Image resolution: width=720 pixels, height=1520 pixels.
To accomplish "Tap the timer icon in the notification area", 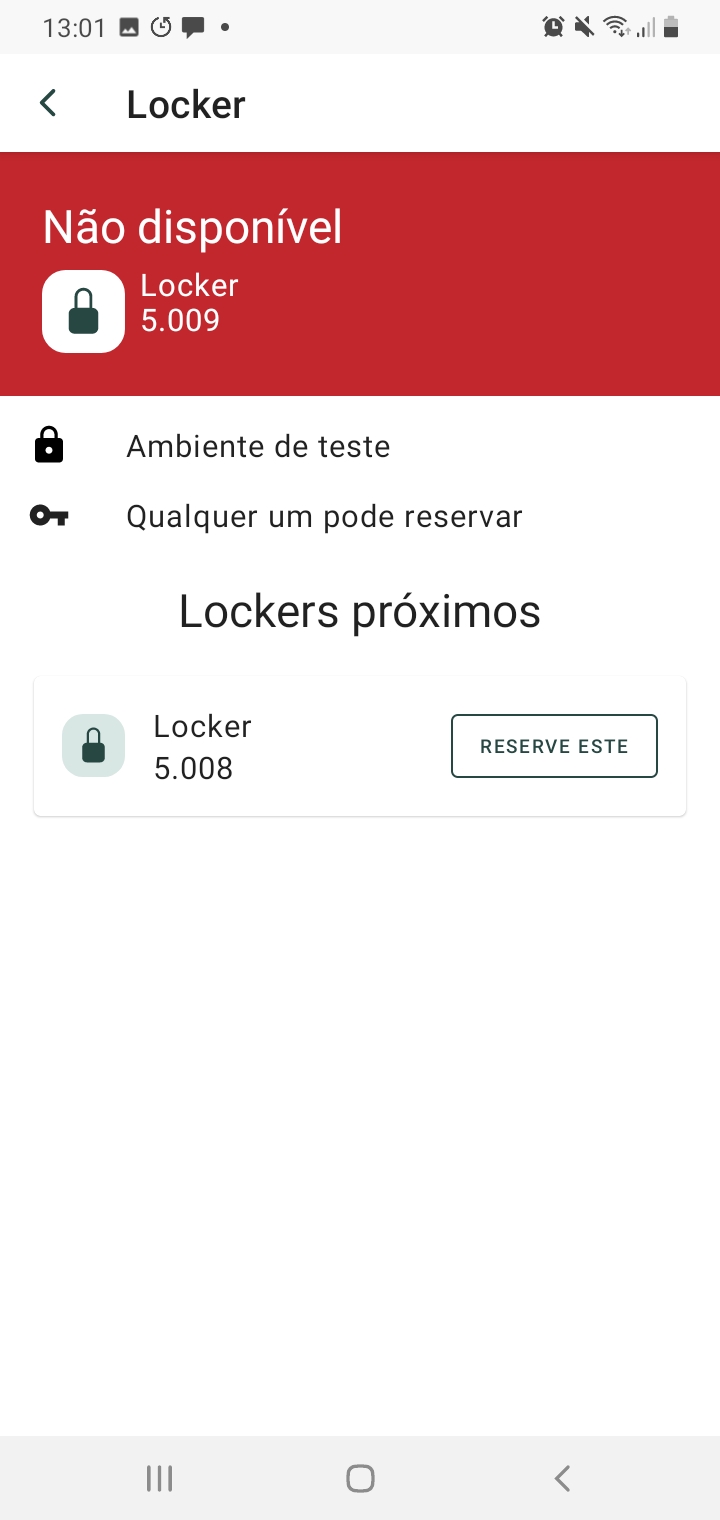I will (161, 27).
